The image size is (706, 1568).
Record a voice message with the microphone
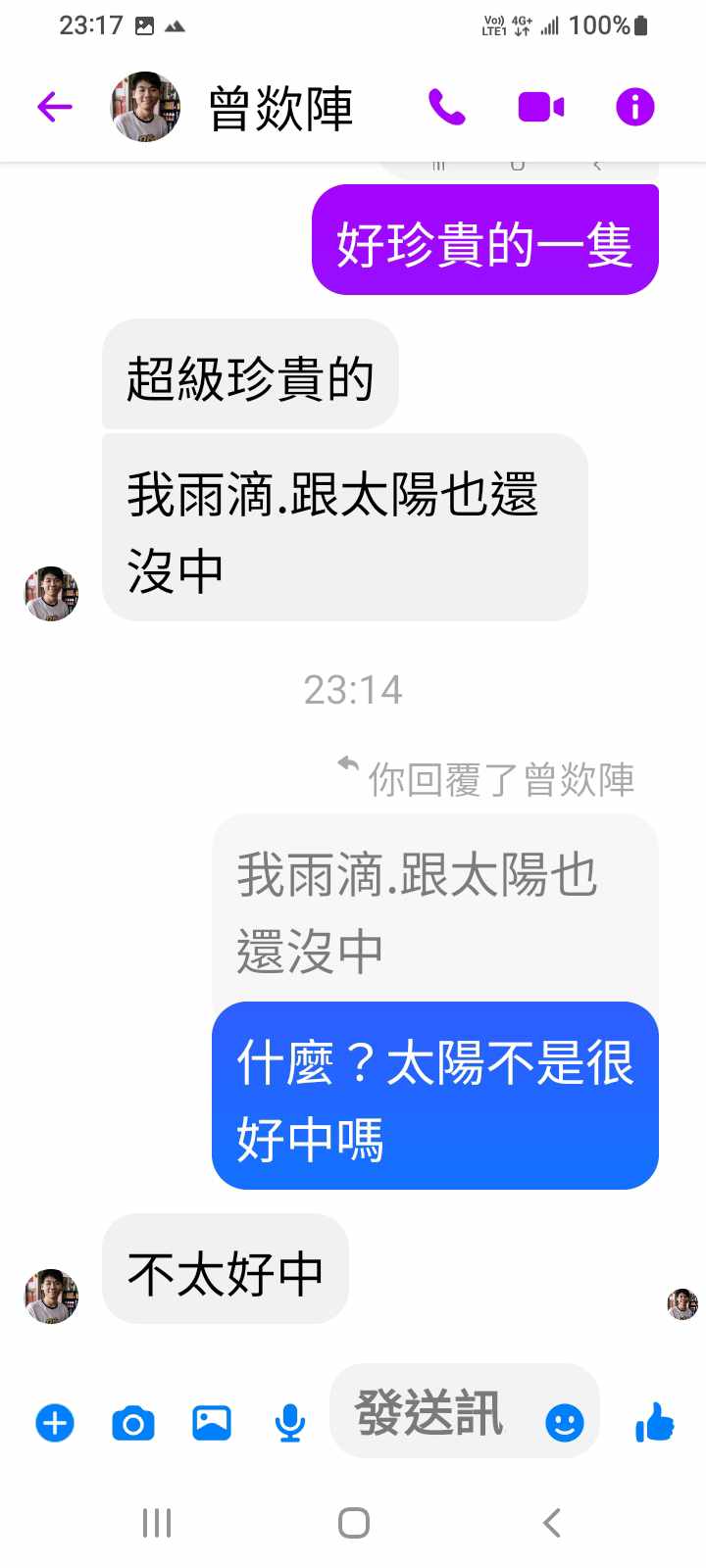290,1423
